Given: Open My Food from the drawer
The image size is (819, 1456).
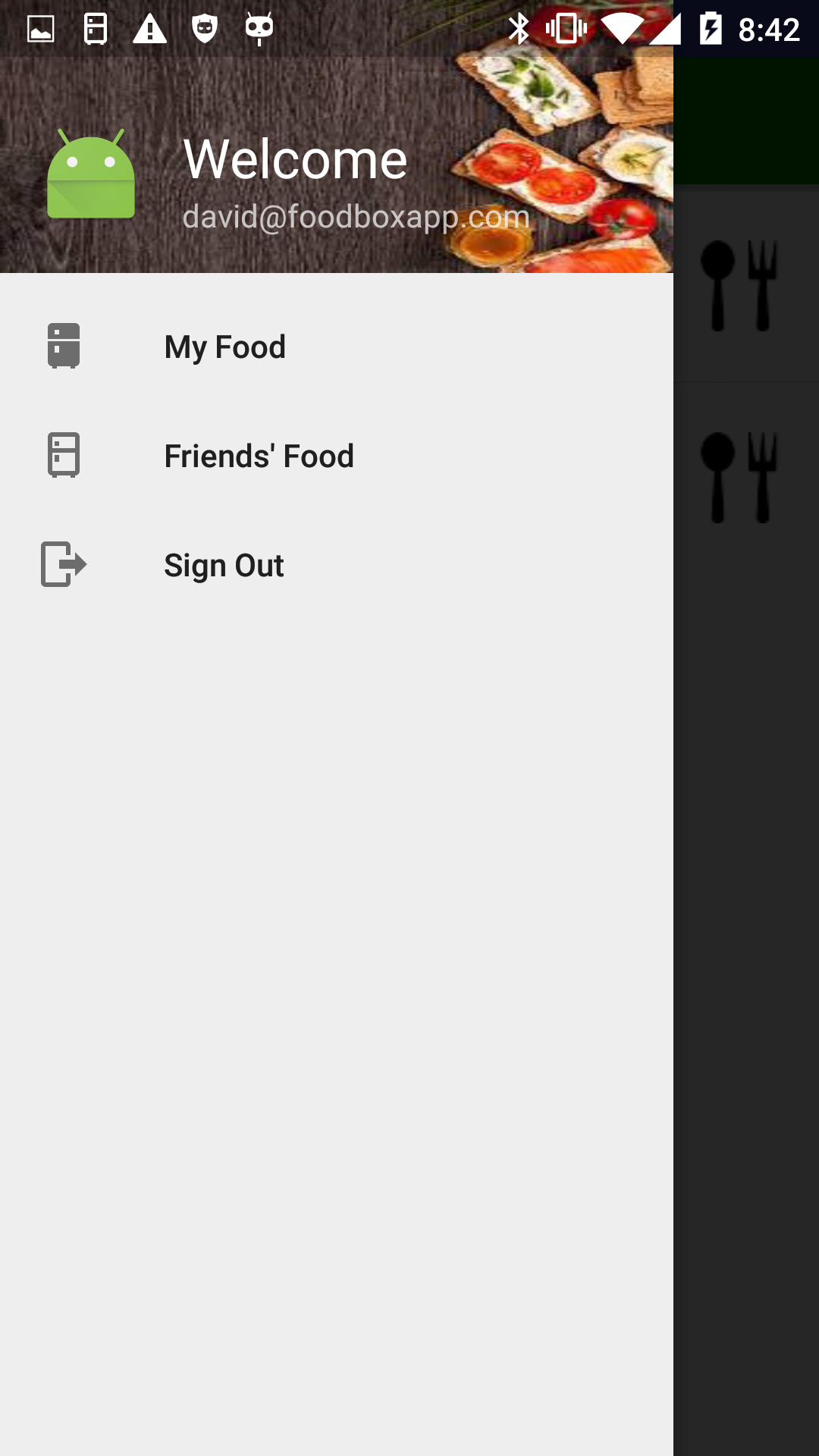Looking at the screenshot, I should click(337, 347).
